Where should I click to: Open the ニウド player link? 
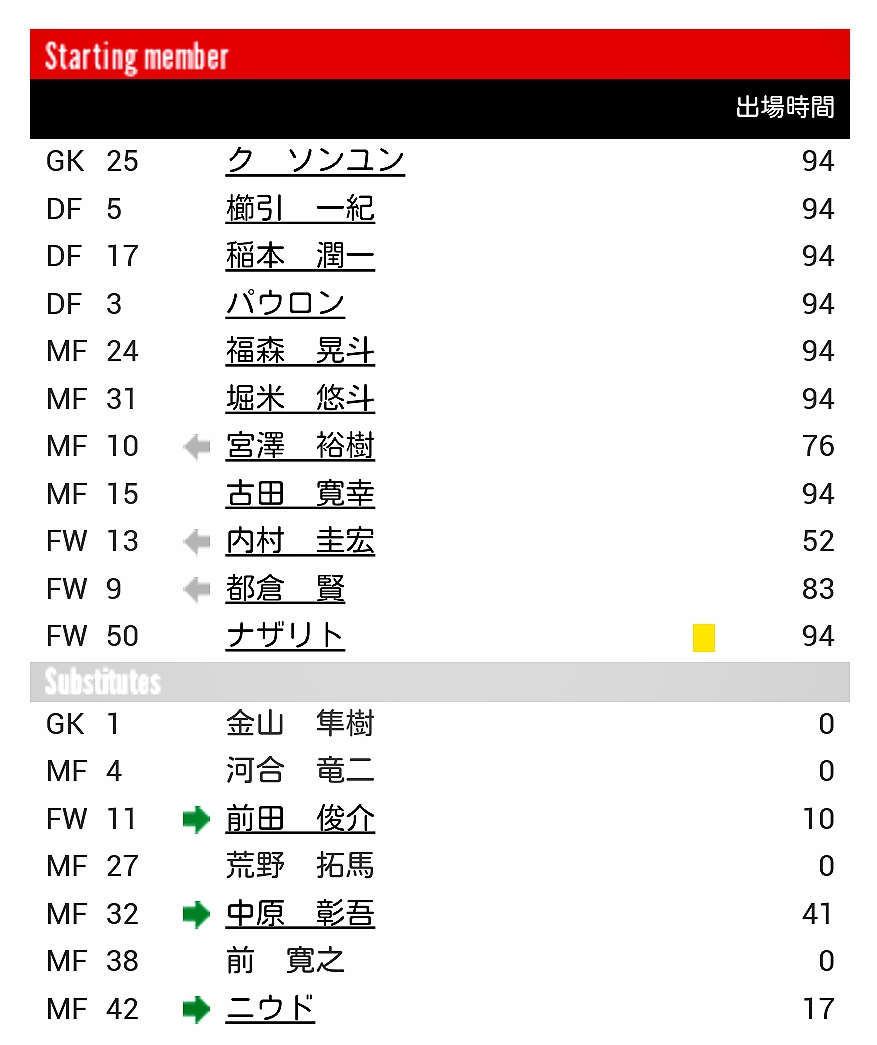click(270, 1009)
